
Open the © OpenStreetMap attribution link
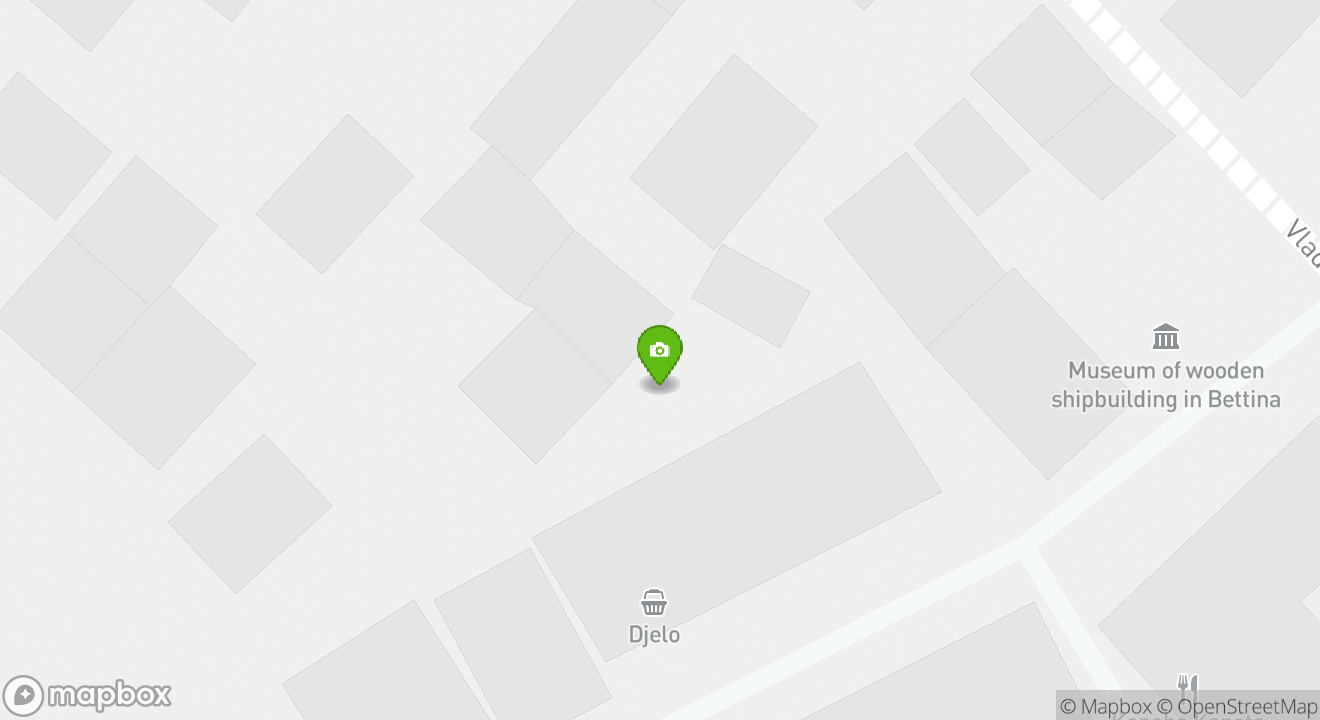pyautogui.click(x=1237, y=706)
